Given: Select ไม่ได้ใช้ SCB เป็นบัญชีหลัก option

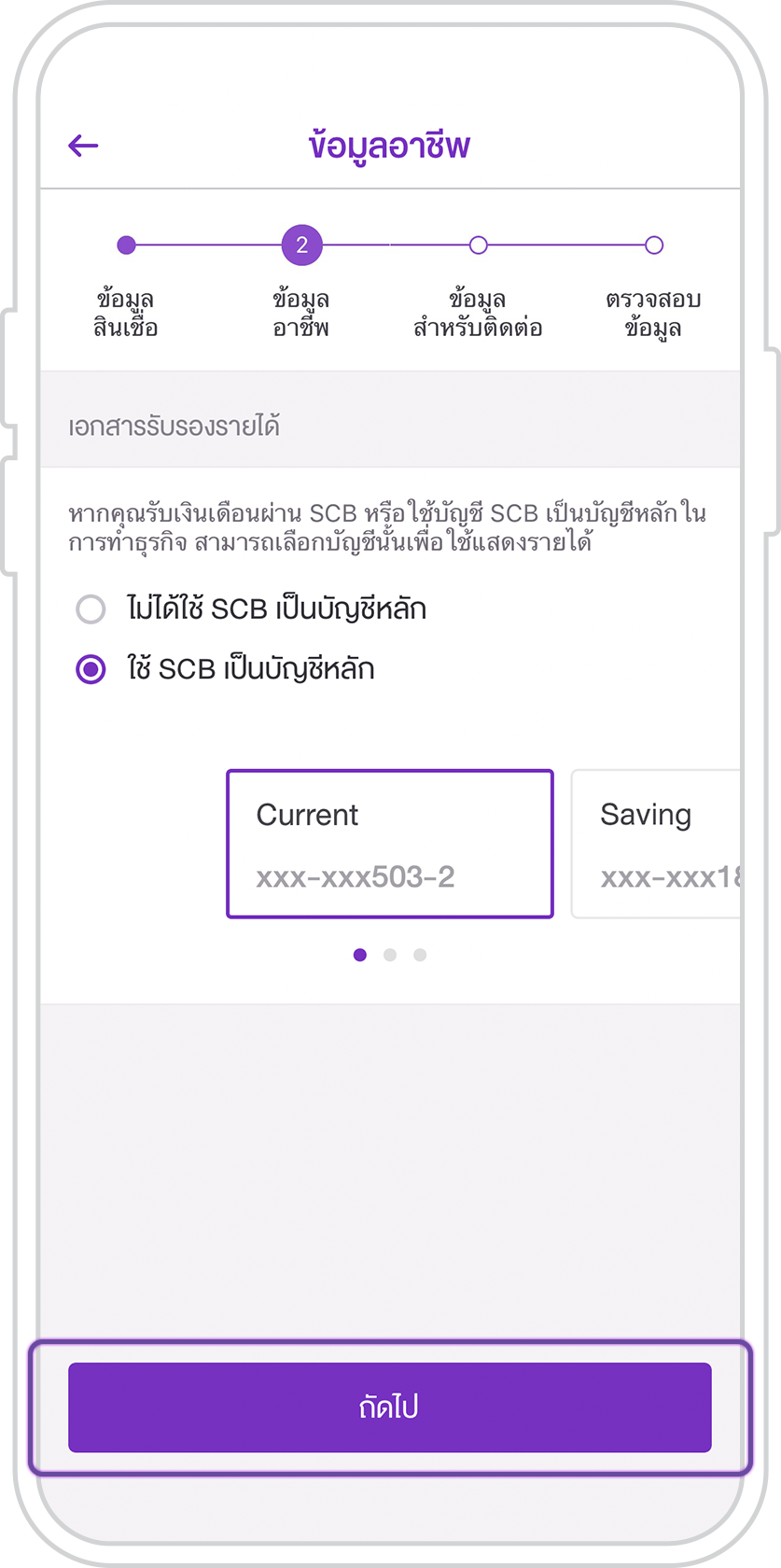Looking at the screenshot, I should (x=91, y=609).
